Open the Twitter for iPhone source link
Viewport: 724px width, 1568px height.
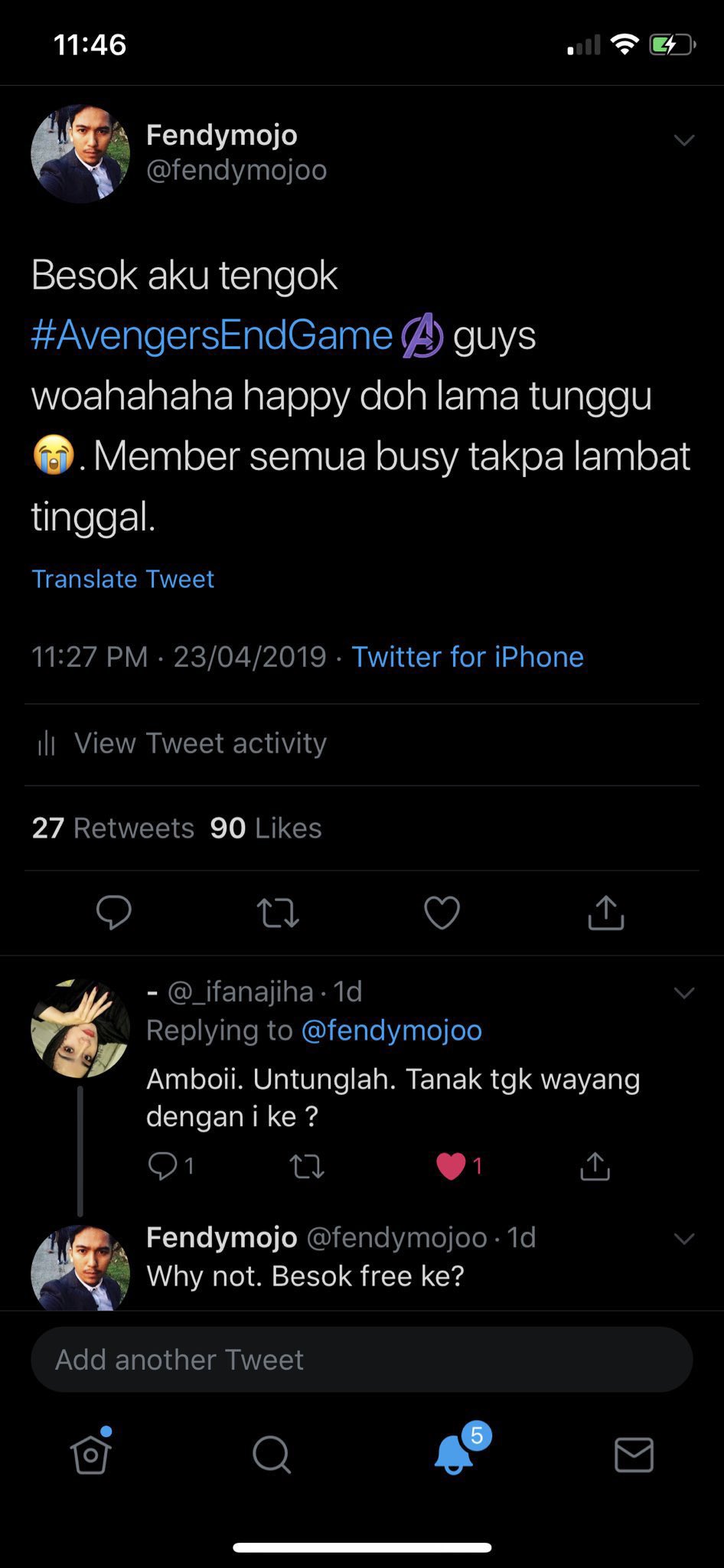(467, 657)
